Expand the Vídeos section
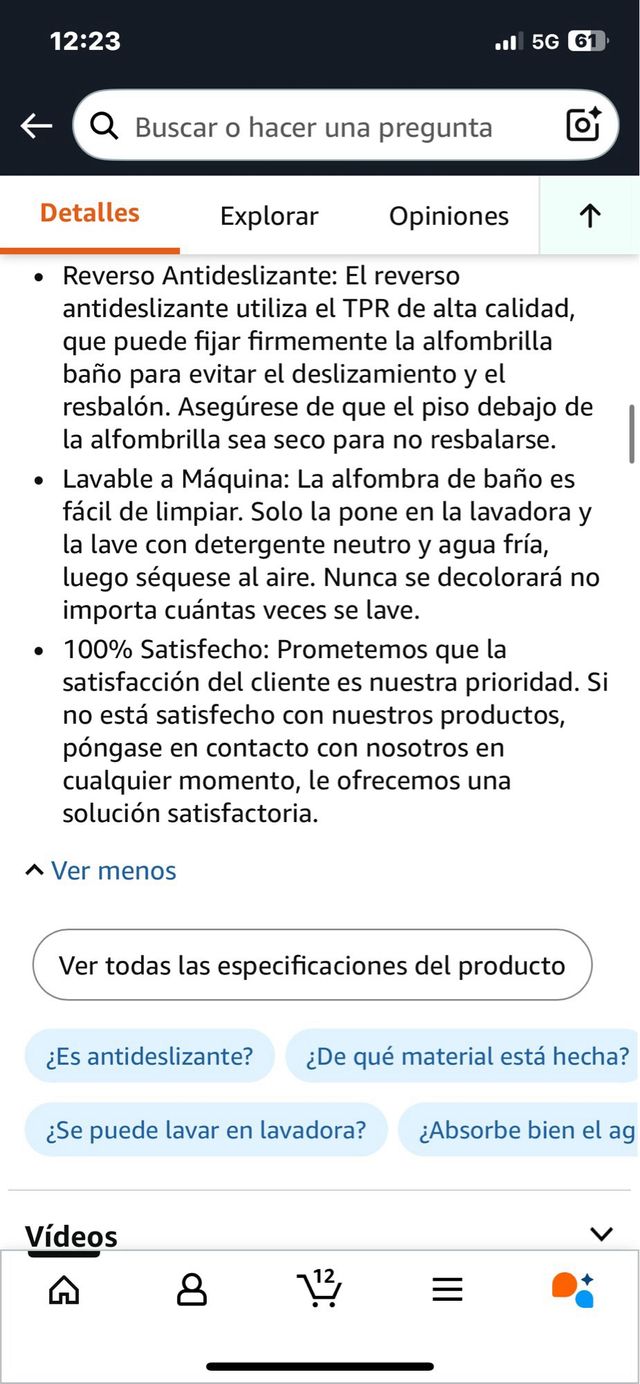 coord(601,1234)
